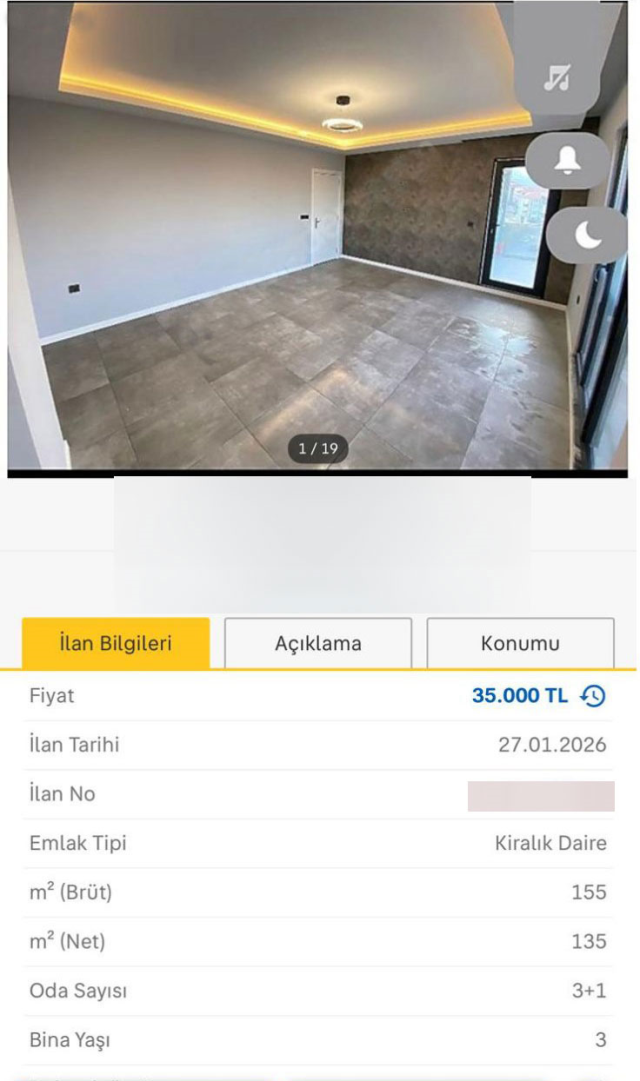The height and width of the screenshot is (1081, 640).
Task: Select the İlan Bilgileri tab
Action: [116, 643]
